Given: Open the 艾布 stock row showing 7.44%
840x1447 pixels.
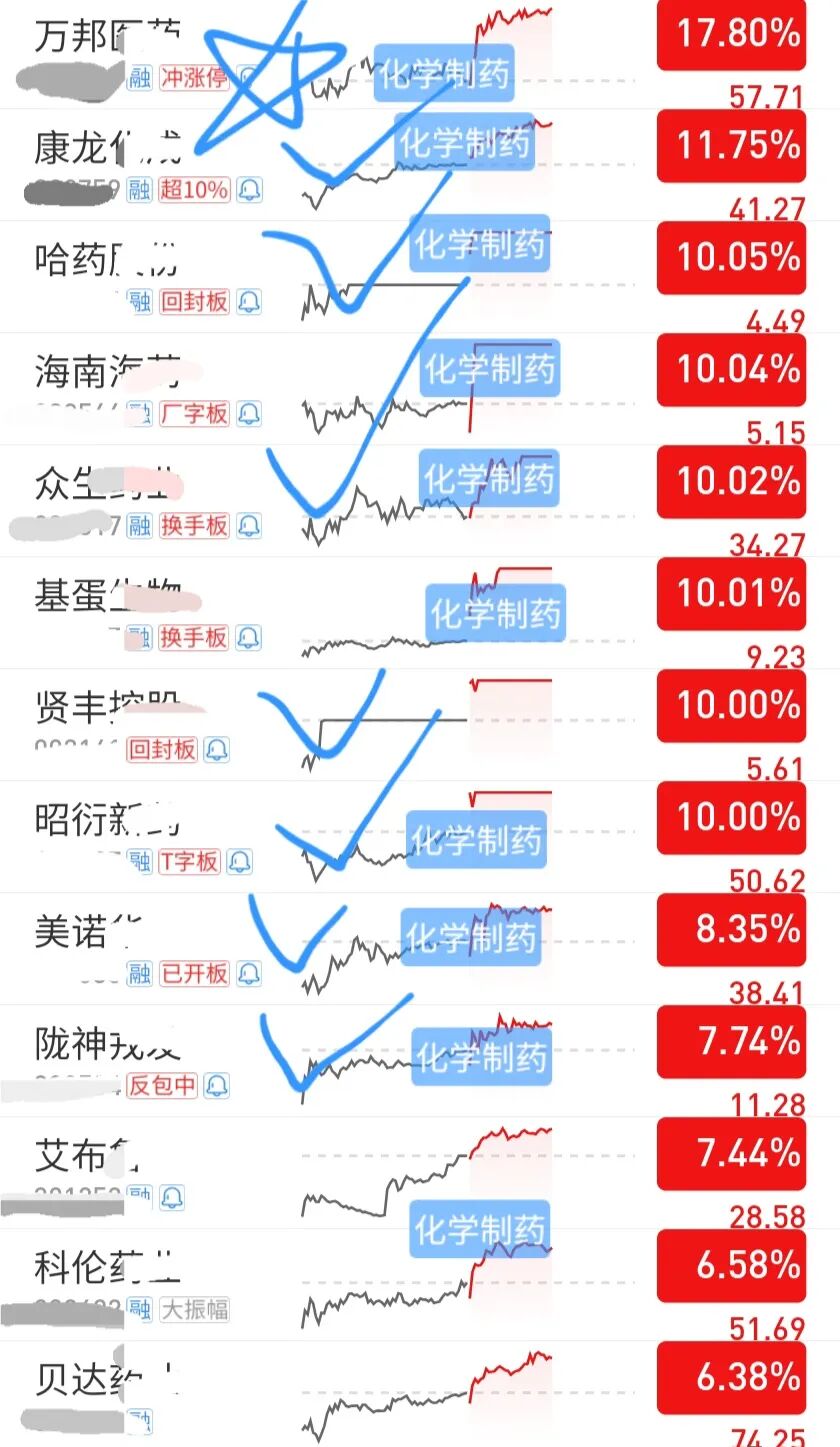Looking at the screenshot, I should coord(420,1173).
